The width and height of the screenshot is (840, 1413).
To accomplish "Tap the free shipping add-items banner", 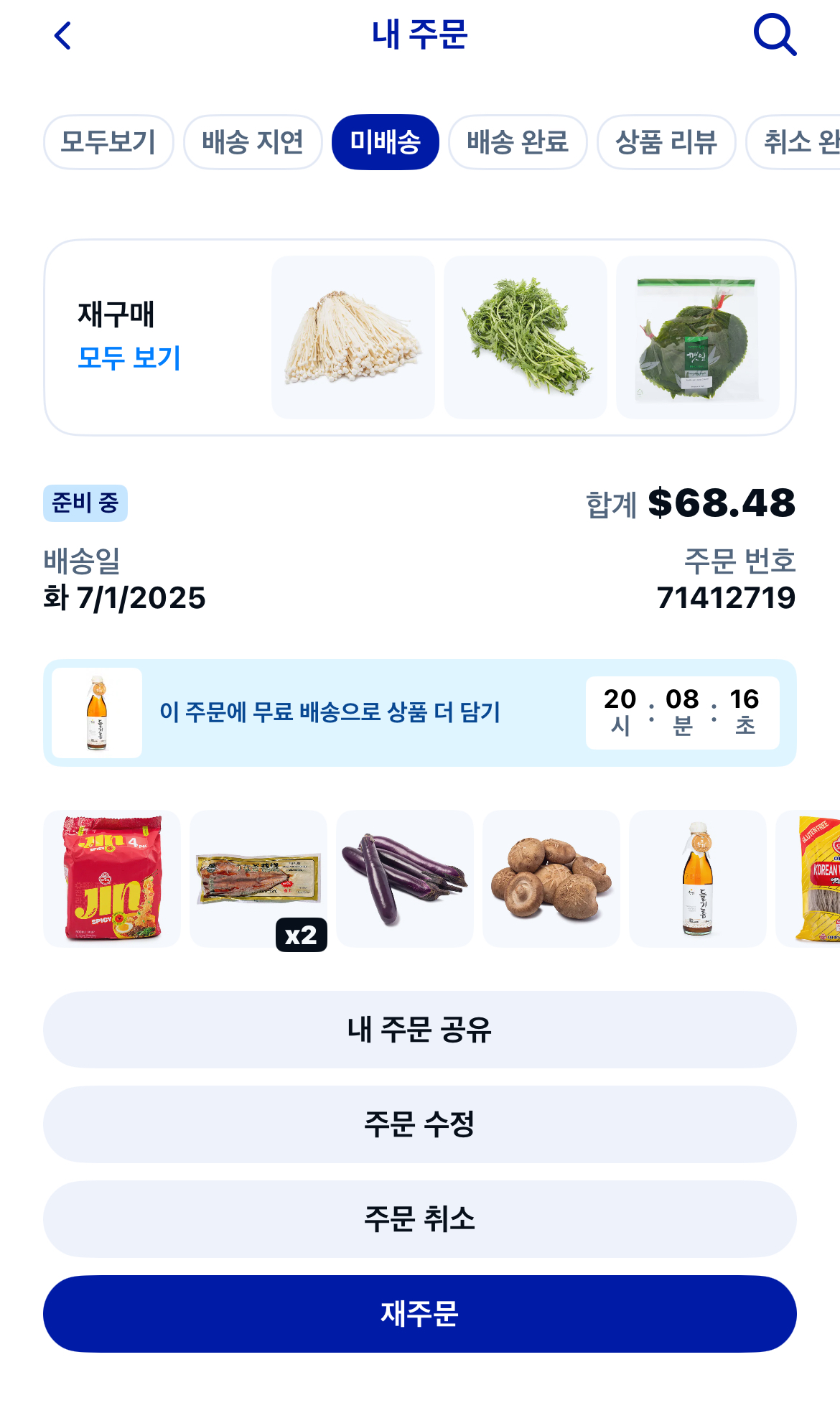I will tap(420, 713).
